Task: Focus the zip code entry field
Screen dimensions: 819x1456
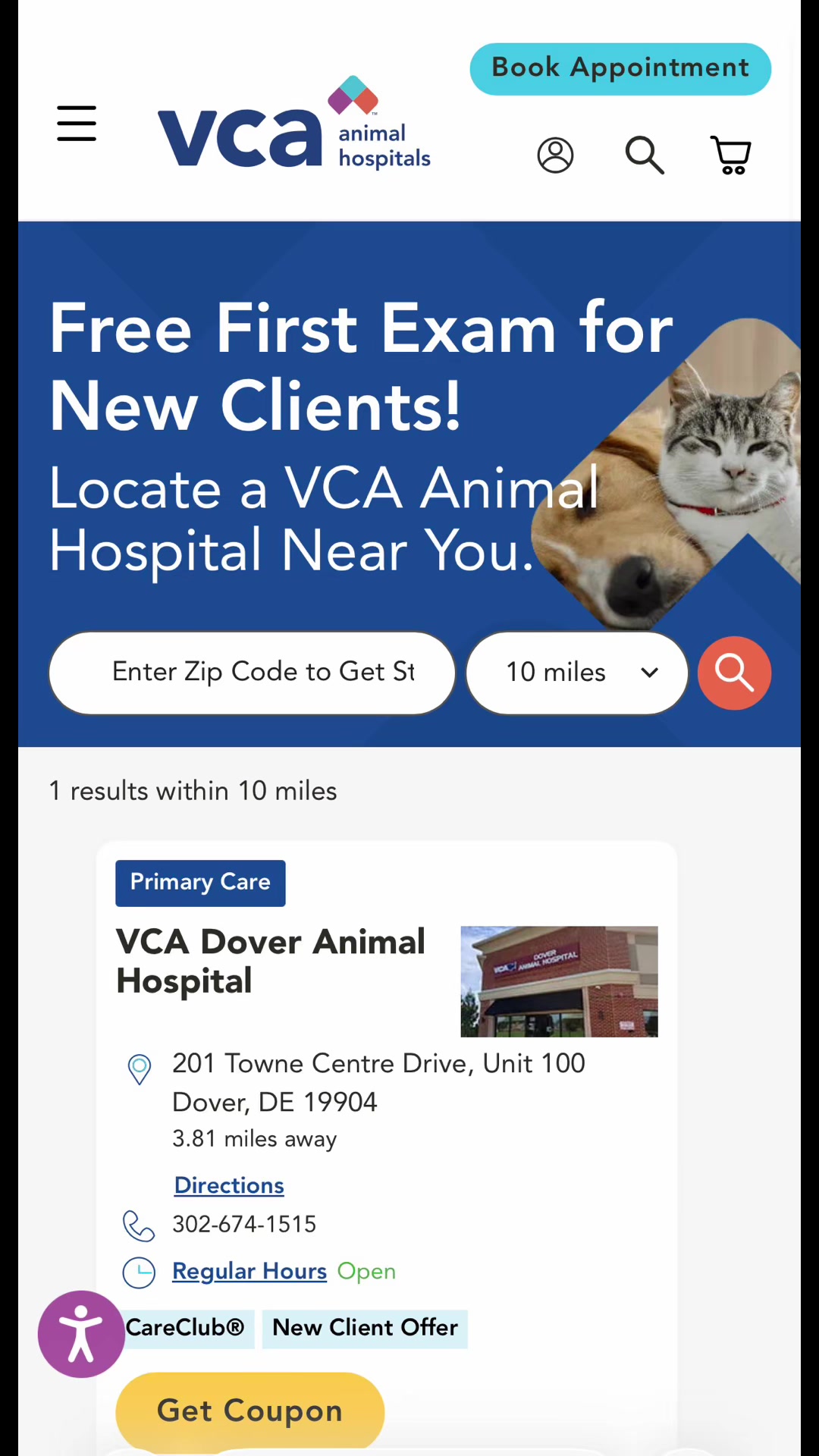Action: coord(253,673)
